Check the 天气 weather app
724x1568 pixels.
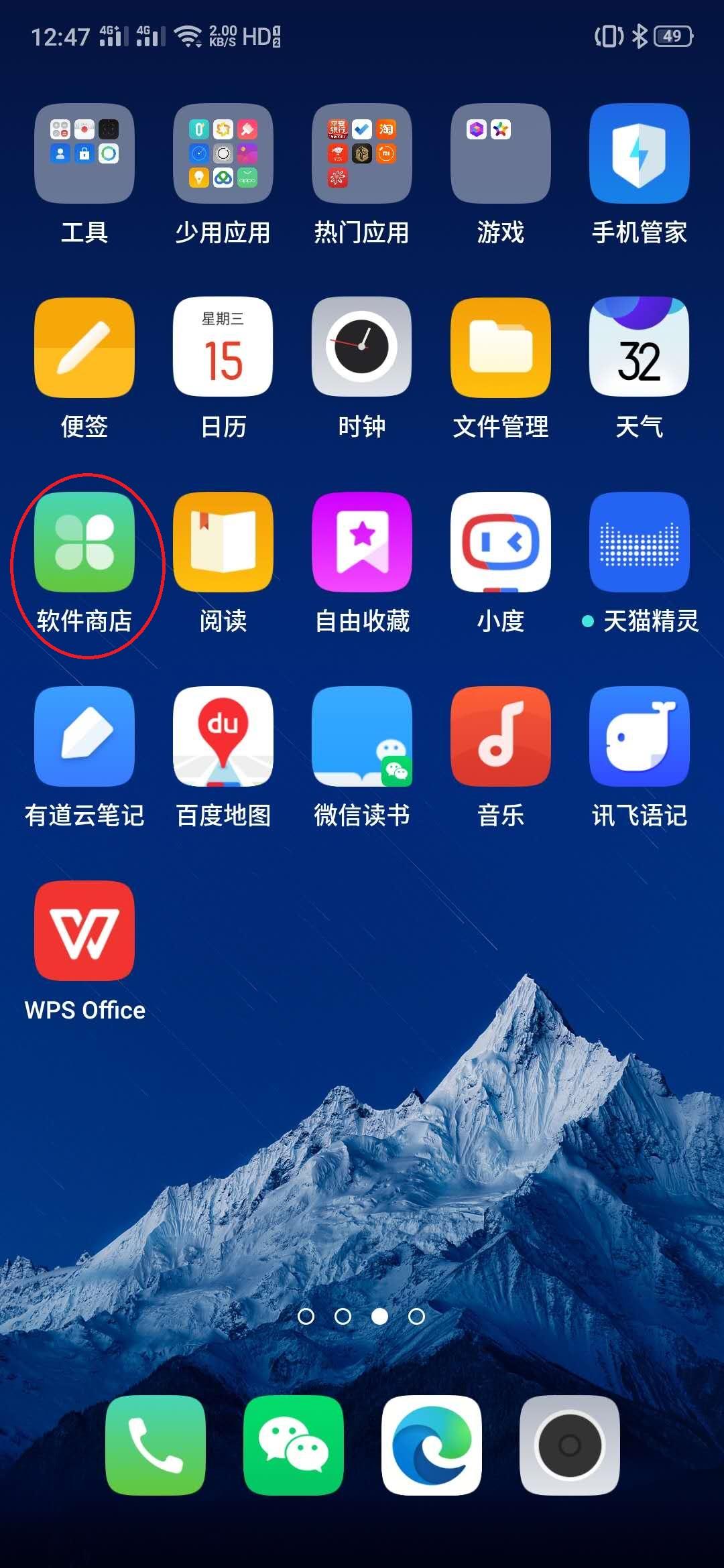(x=640, y=348)
